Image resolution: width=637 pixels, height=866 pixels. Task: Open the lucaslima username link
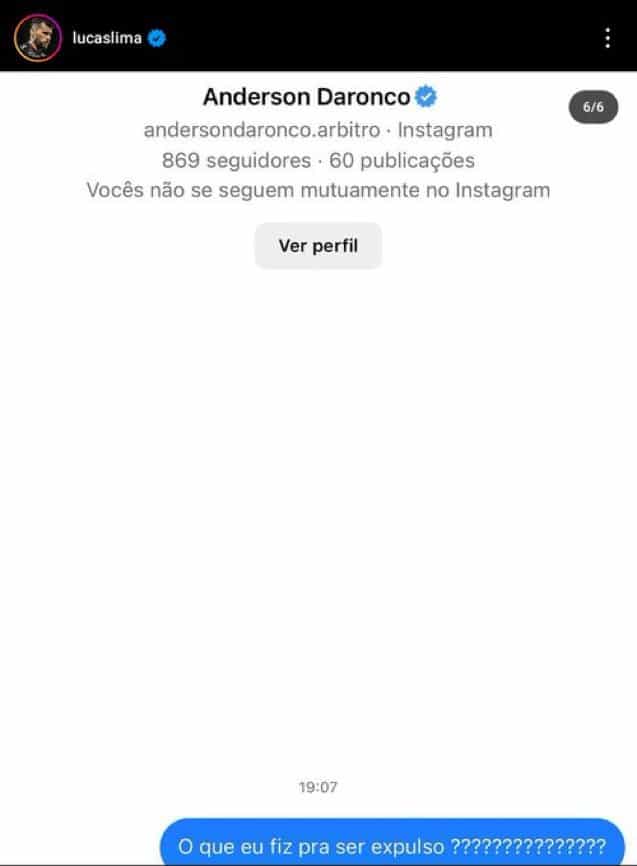click(106, 38)
